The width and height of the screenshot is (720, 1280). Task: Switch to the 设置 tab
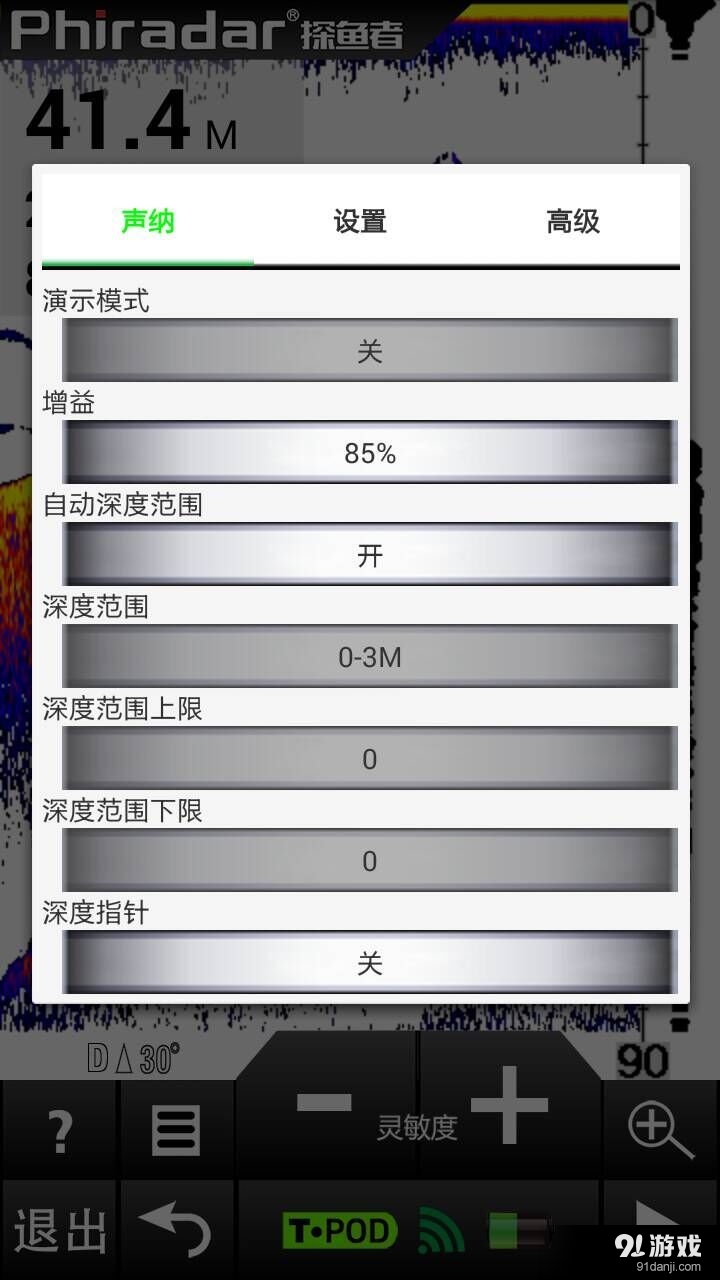(x=360, y=221)
